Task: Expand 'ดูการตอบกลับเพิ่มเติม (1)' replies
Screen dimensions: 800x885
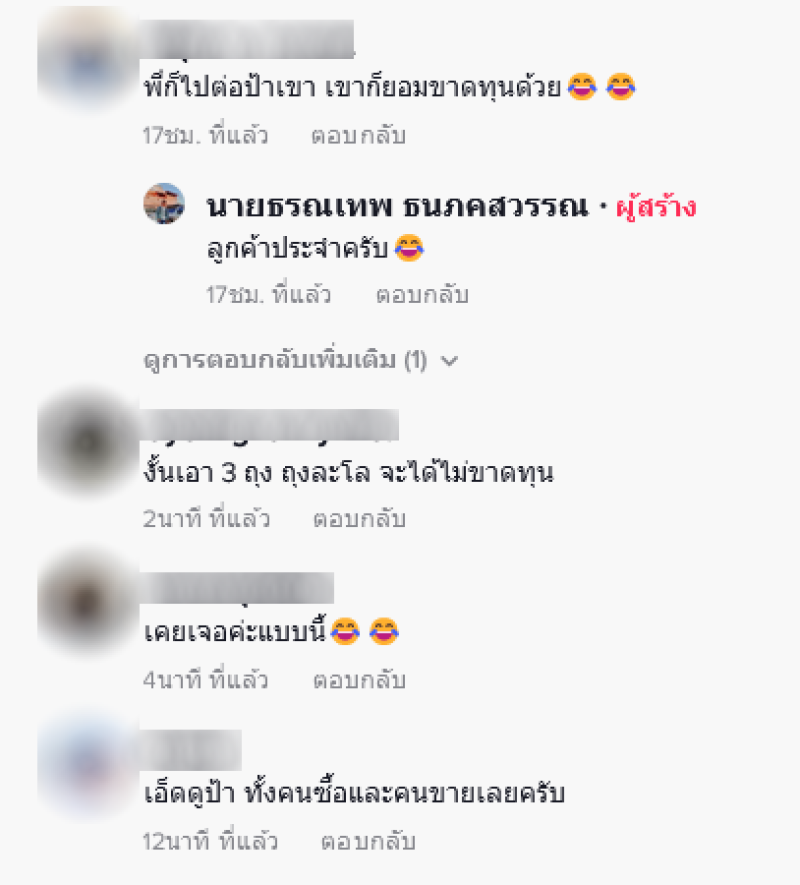Action: tap(300, 360)
